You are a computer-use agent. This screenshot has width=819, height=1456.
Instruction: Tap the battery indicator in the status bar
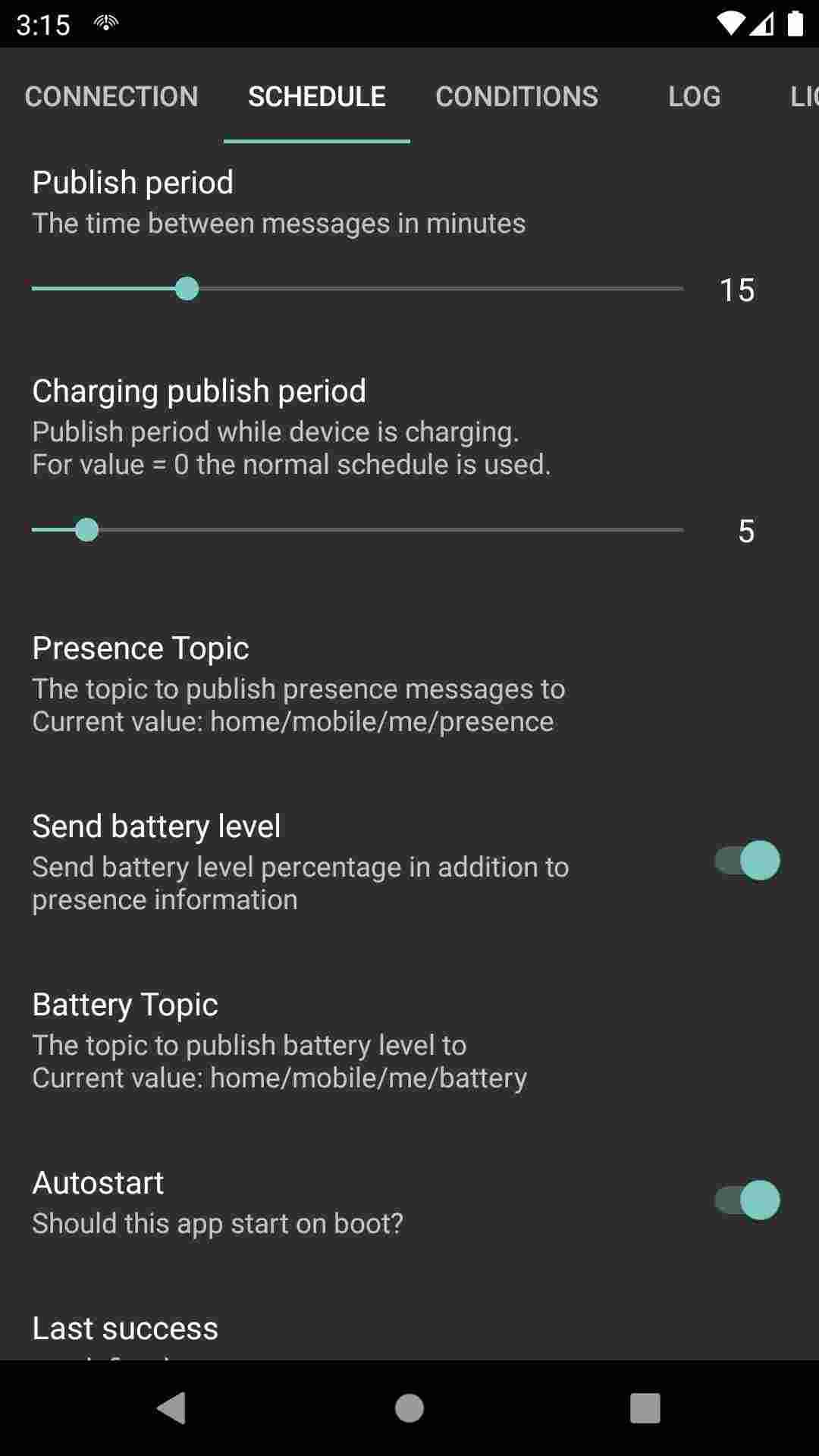click(x=795, y=23)
